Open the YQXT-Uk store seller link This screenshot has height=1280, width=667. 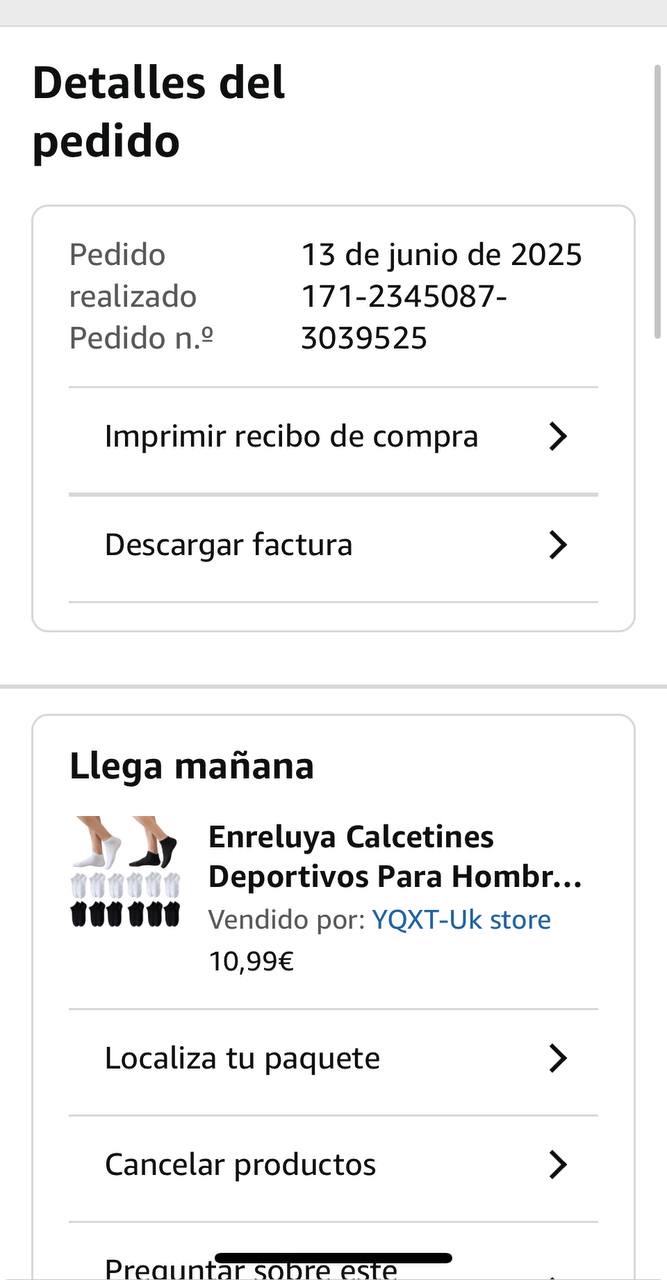pyautogui.click(x=461, y=919)
